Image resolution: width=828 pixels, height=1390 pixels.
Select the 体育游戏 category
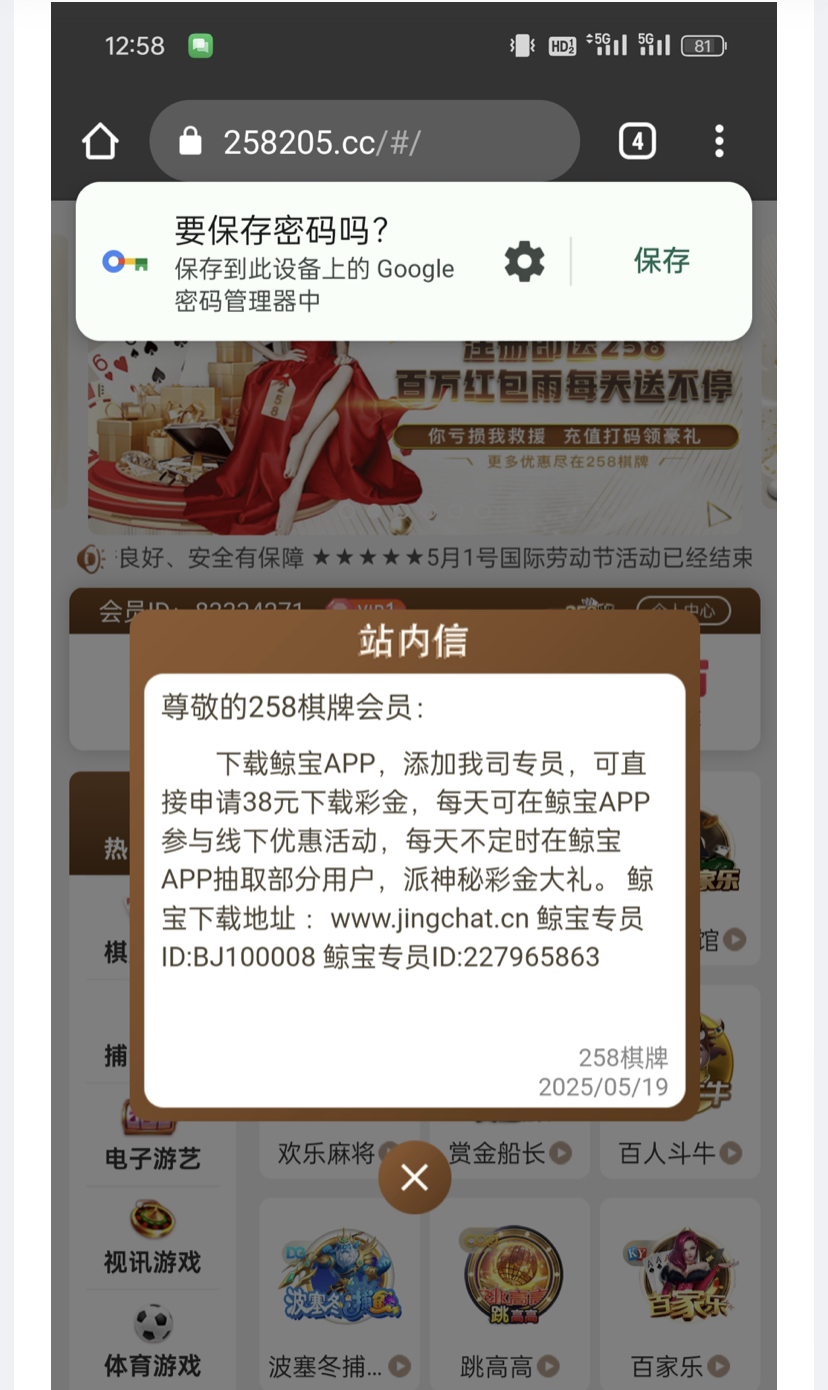click(x=153, y=1341)
